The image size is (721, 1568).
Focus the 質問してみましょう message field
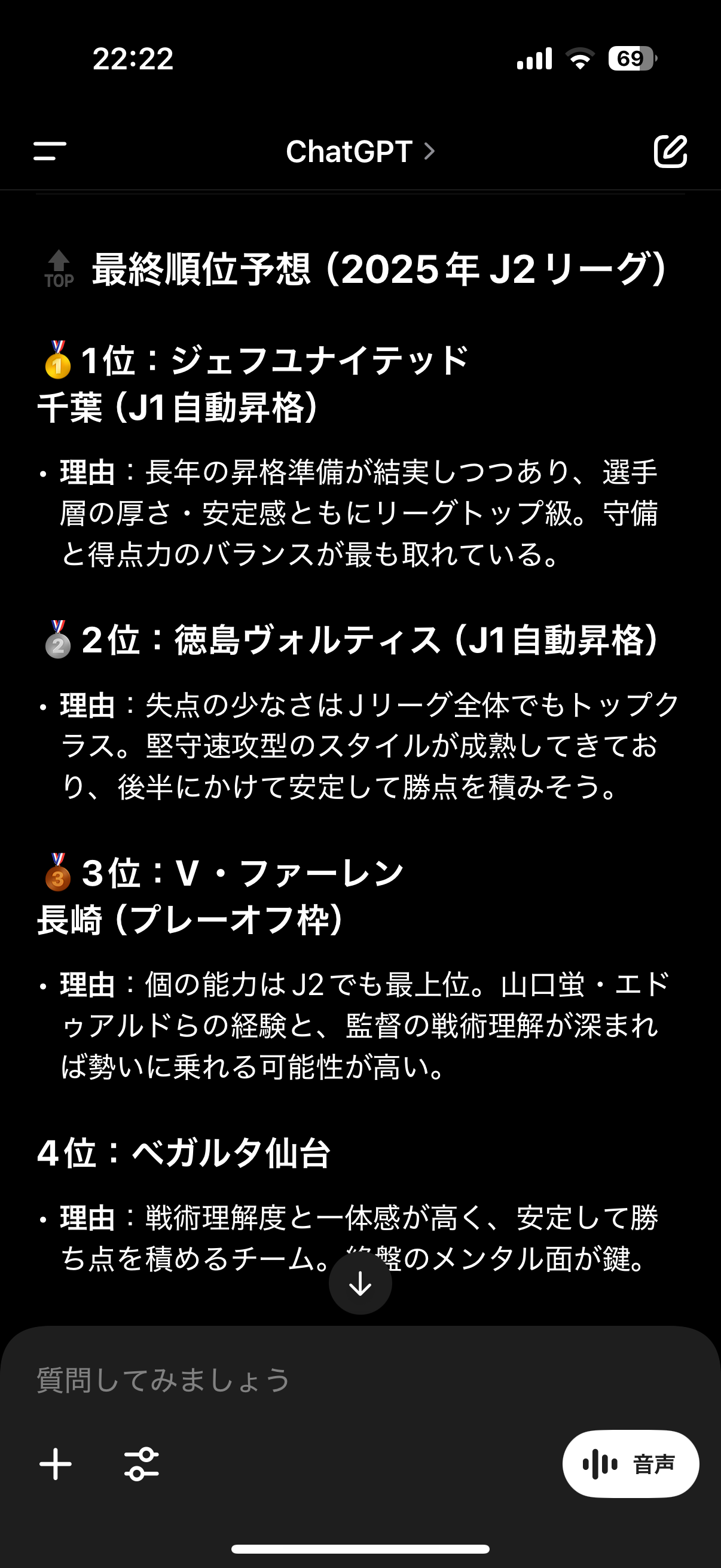coord(360,1380)
